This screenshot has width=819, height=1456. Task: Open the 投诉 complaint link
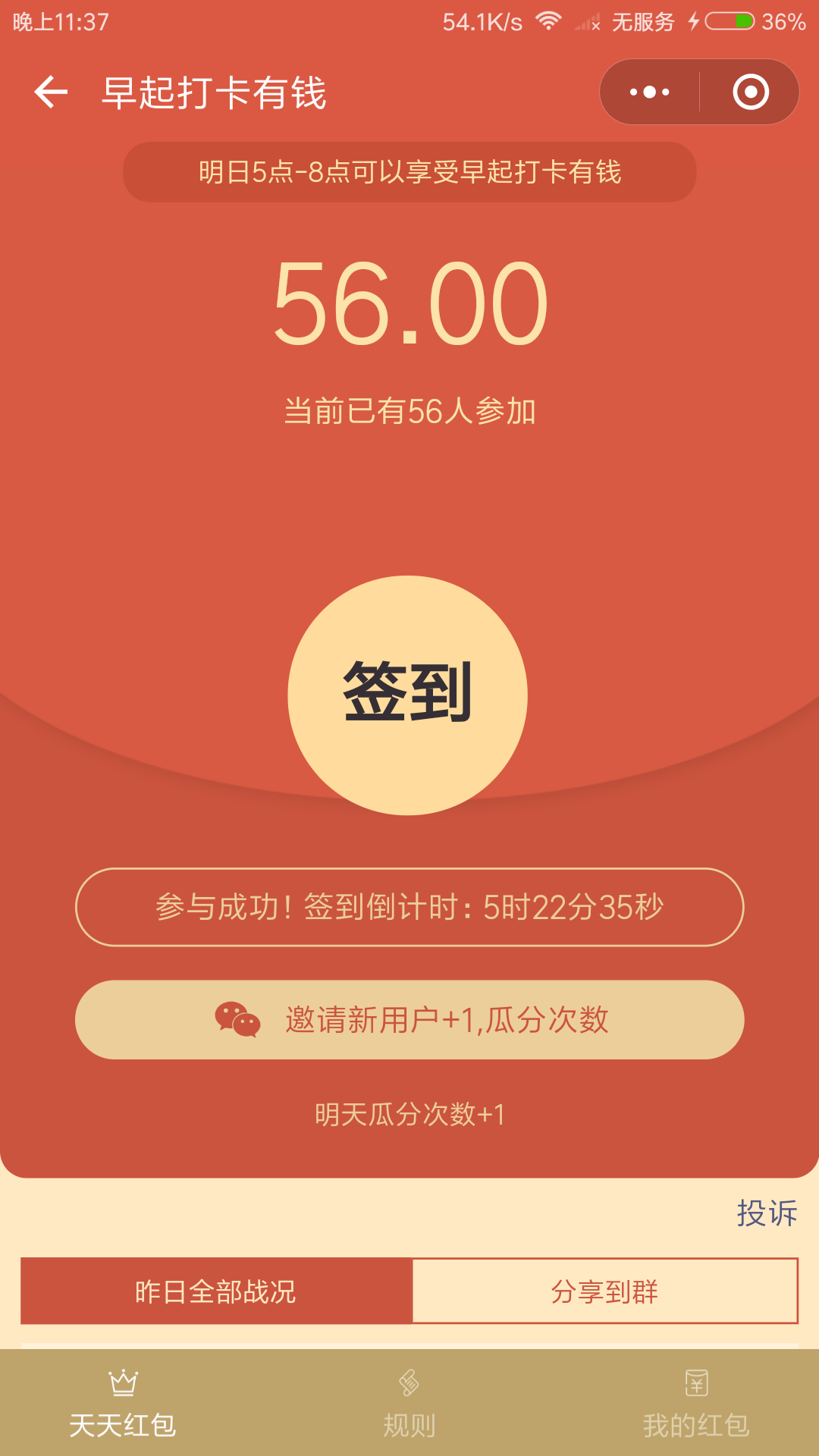pyautogui.click(x=767, y=1213)
